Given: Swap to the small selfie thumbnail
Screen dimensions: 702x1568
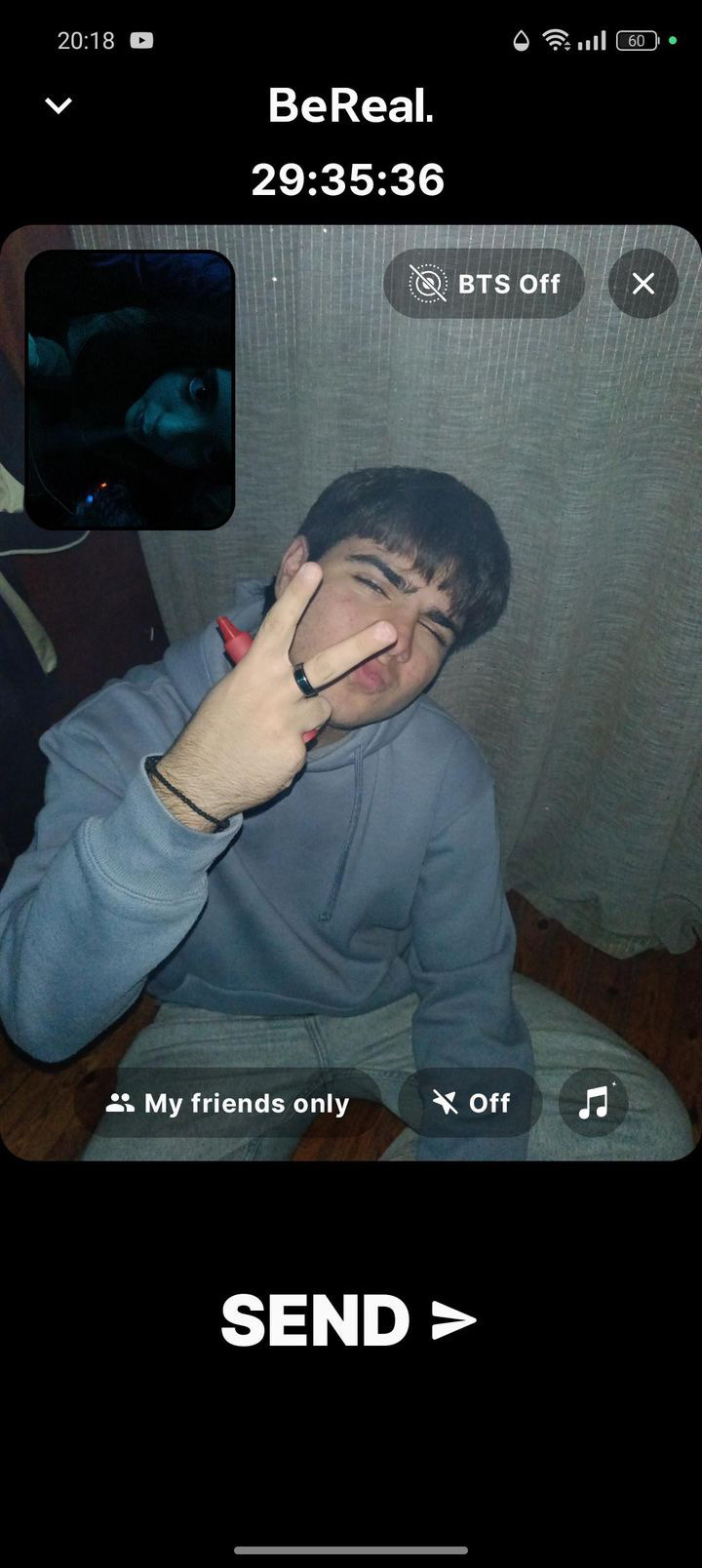Looking at the screenshot, I should (130, 390).
